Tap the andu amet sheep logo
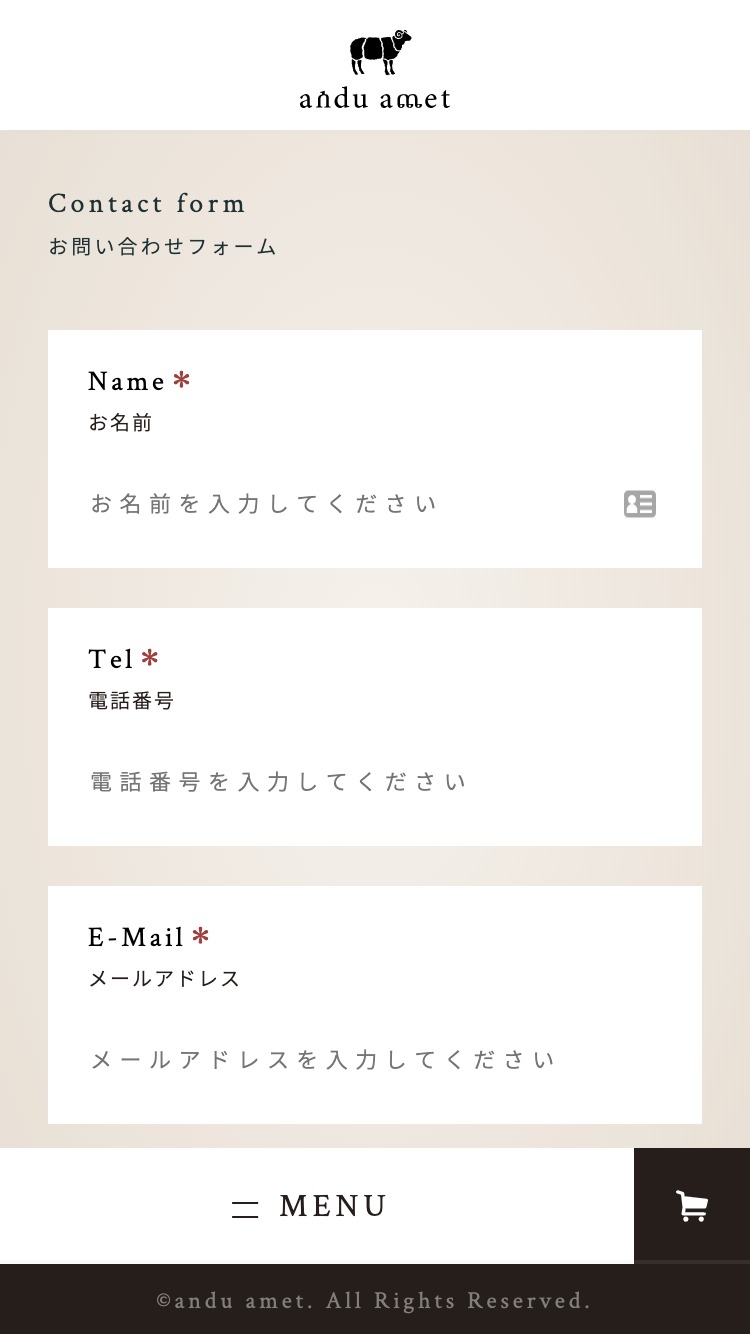The width and height of the screenshot is (750, 1334). point(375,69)
